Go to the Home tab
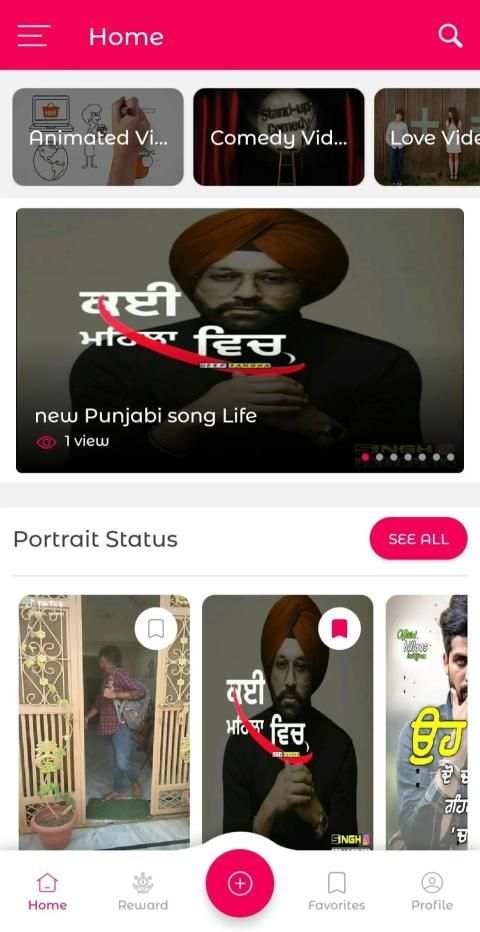 click(x=48, y=890)
